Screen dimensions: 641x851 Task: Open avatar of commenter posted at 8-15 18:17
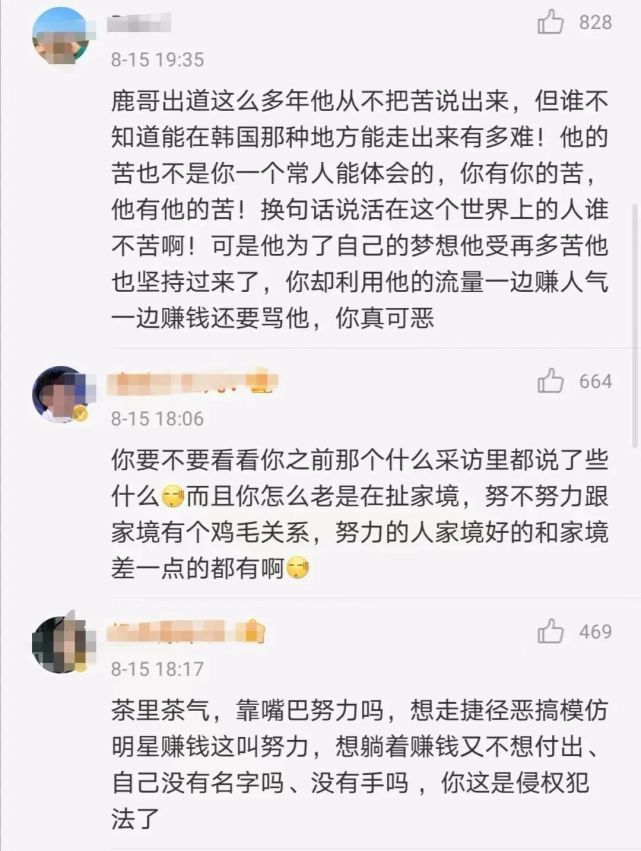[x=59, y=644]
